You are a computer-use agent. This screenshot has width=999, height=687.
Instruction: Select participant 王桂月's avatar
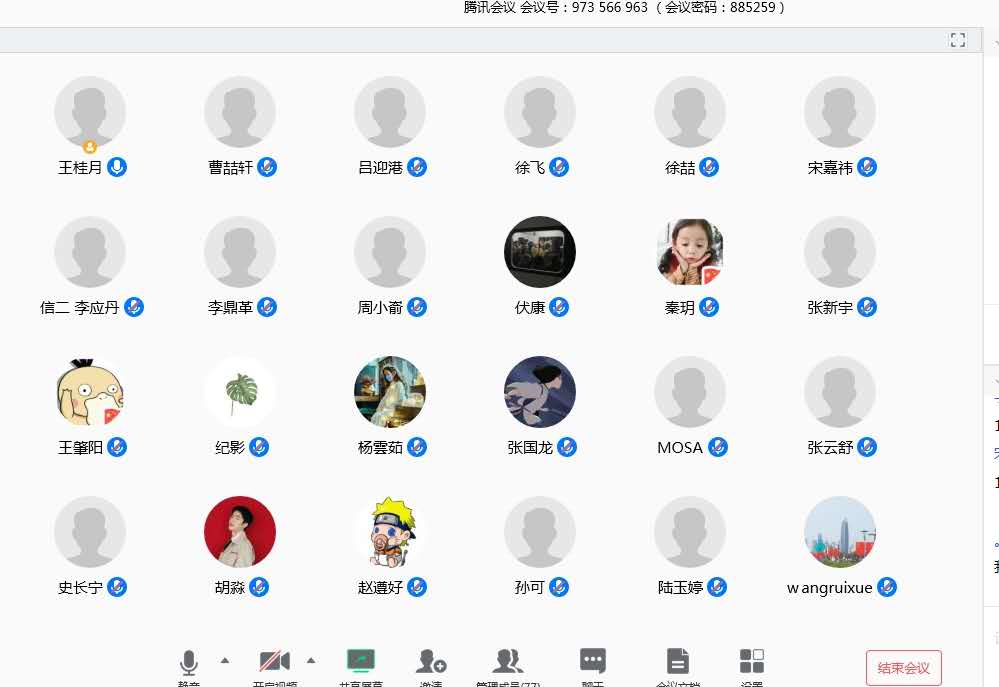pyautogui.click(x=90, y=112)
